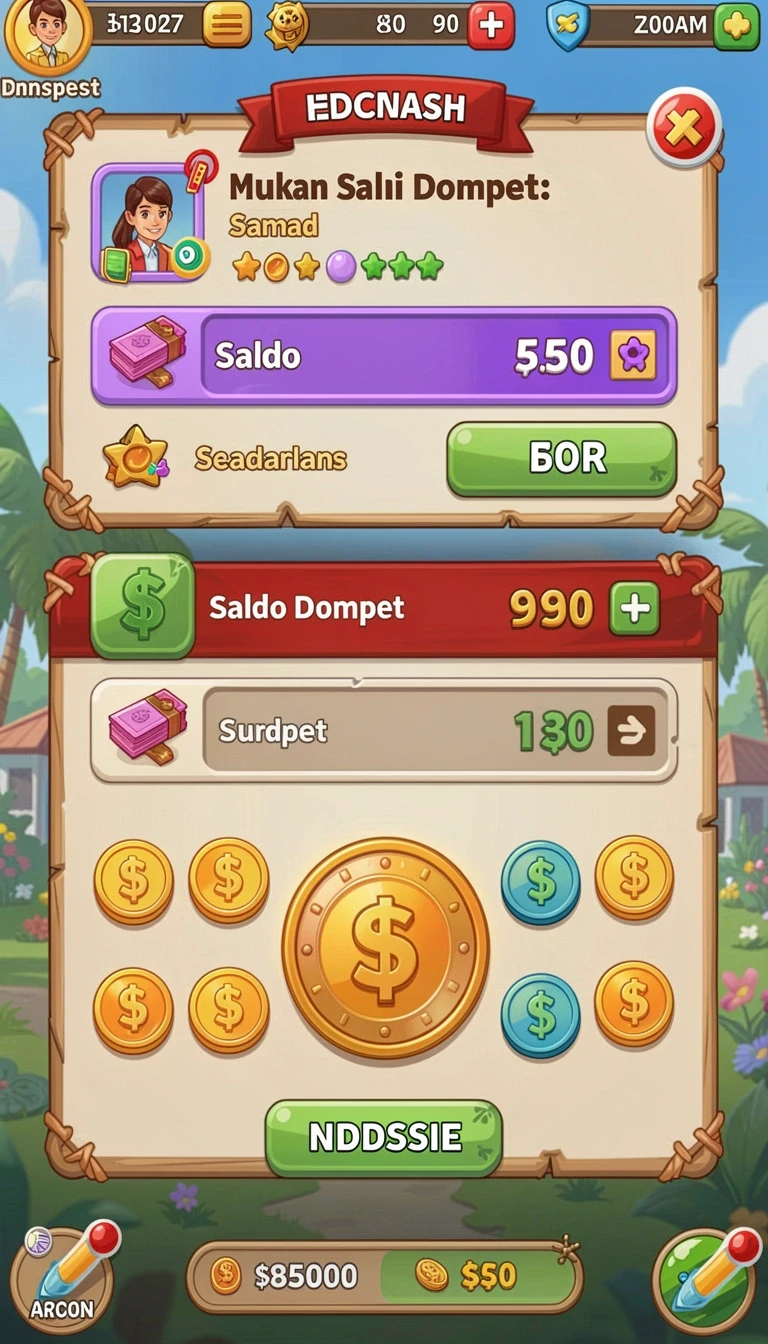Tap the red plus button in top bar

pyautogui.click(x=491, y=26)
